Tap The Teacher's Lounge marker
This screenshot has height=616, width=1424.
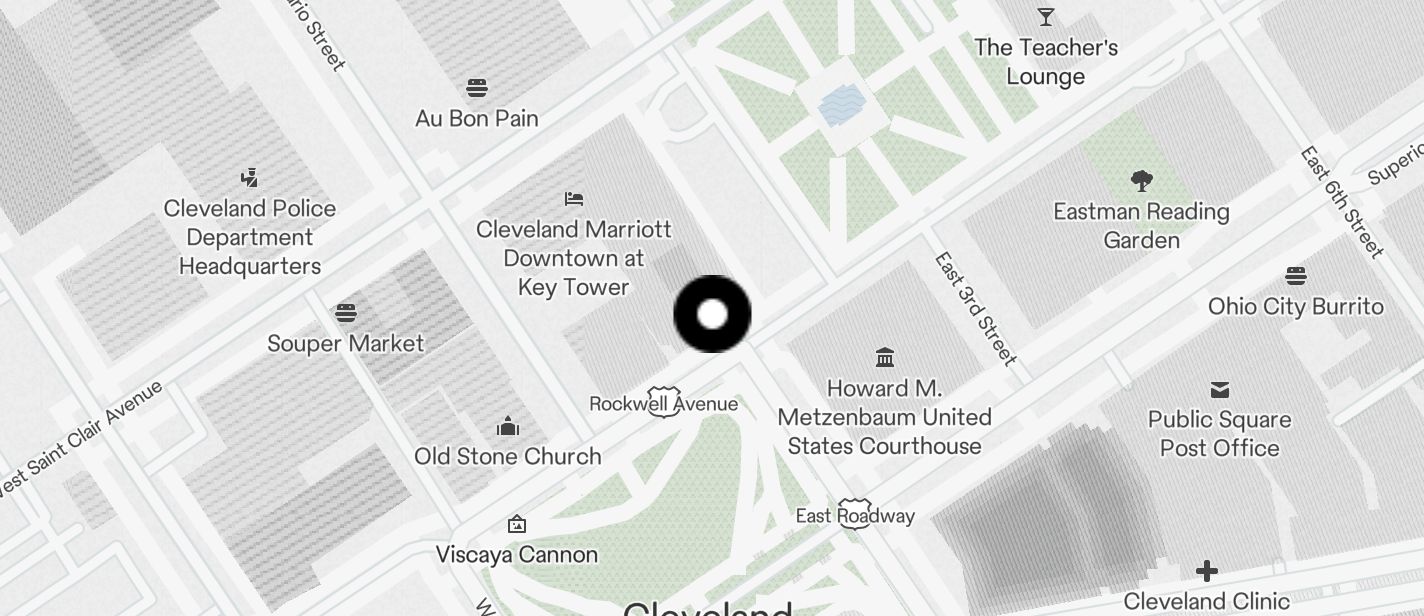point(1045,18)
